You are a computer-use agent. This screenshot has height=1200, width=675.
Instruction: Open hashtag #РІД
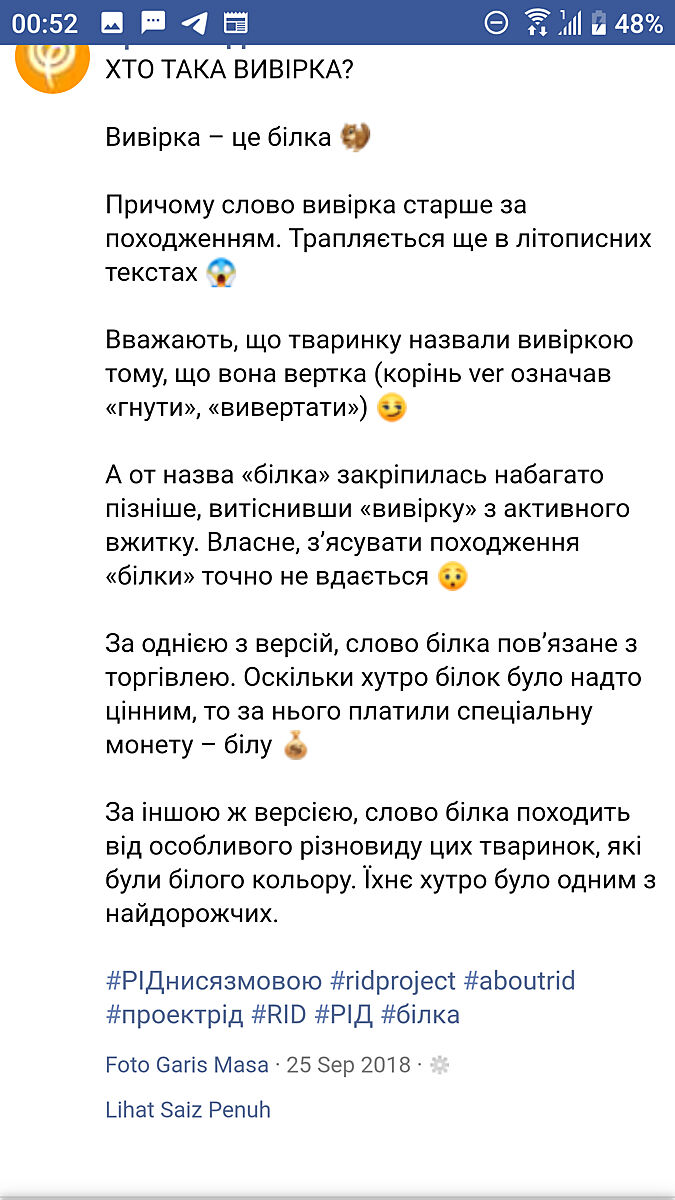[343, 1015]
